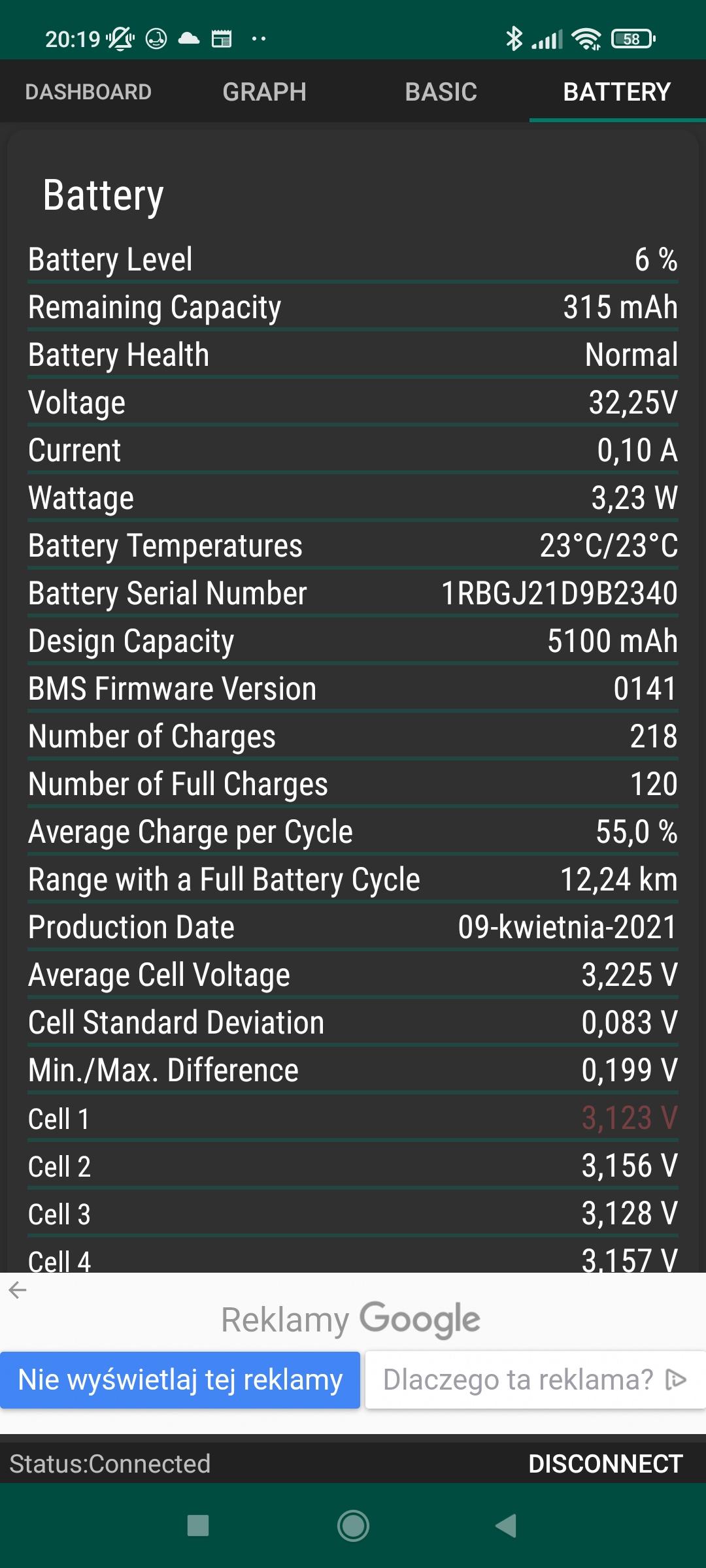
Task: Tap the back arrow in the ad banner
Action: (x=18, y=1290)
